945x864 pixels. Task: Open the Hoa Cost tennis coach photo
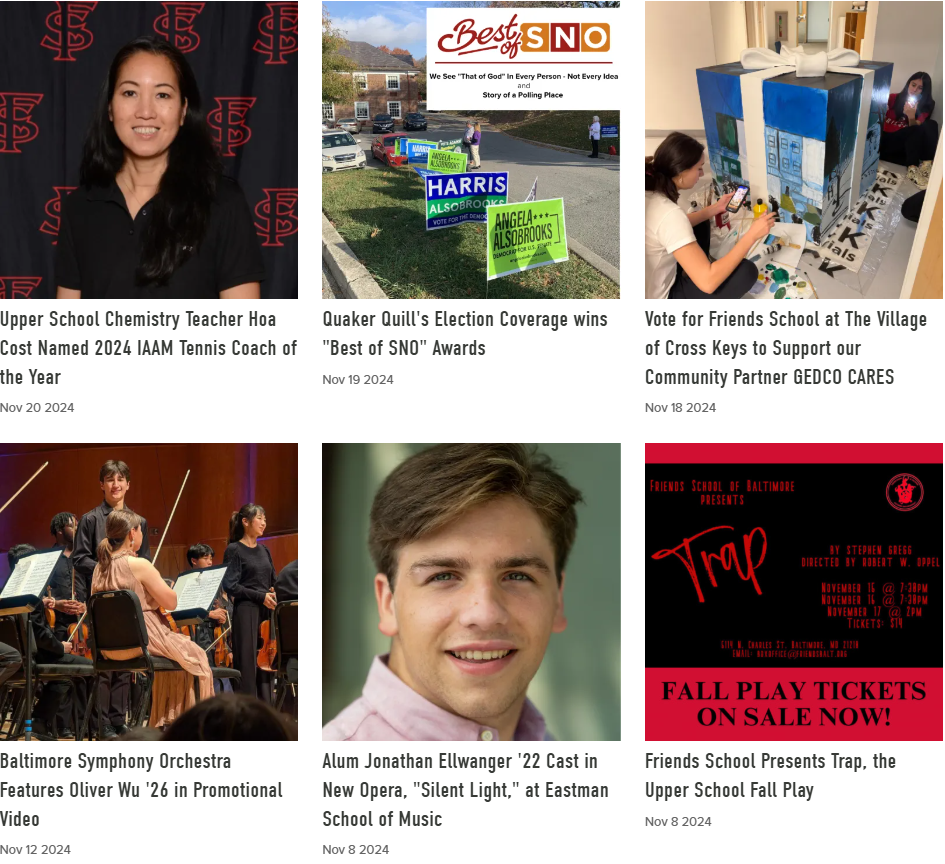(x=148, y=150)
